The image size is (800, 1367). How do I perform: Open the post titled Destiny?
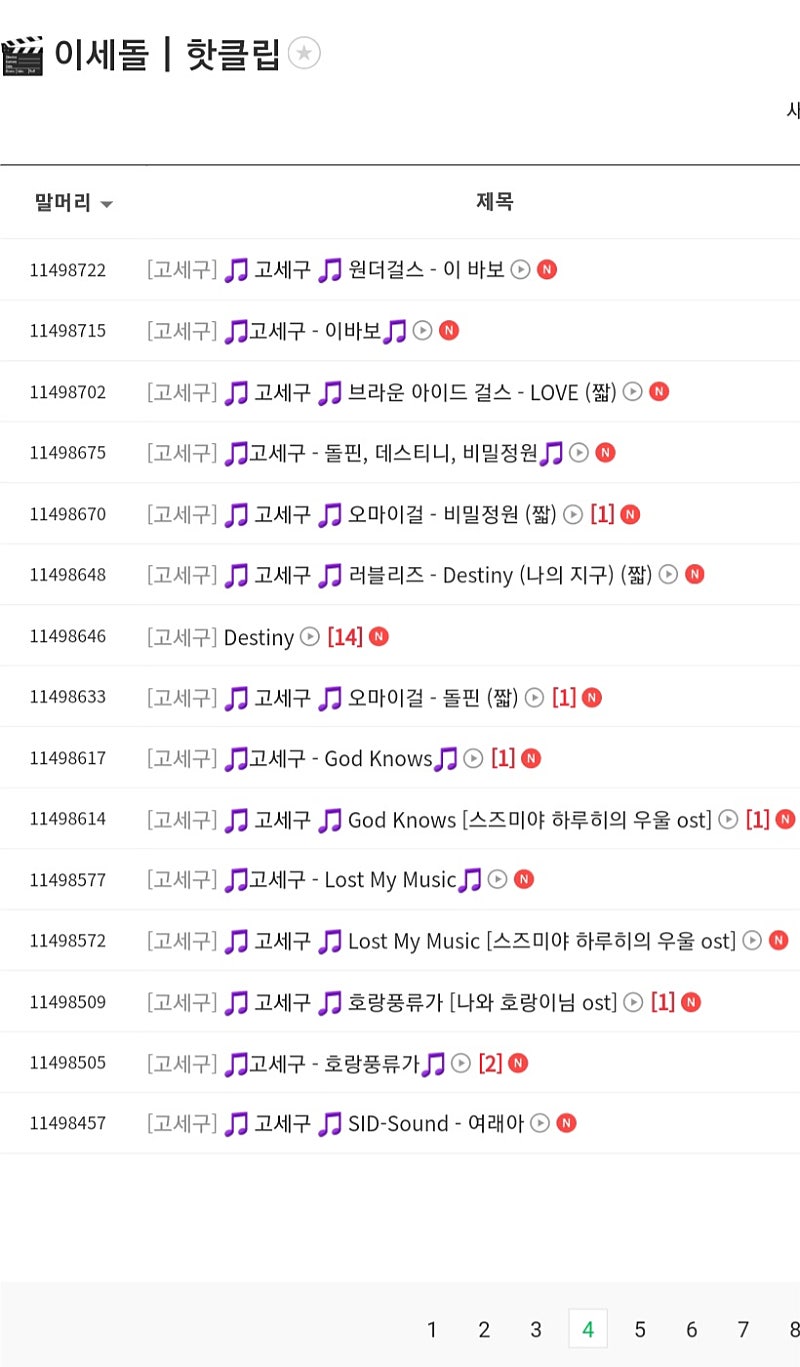[259, 637]
